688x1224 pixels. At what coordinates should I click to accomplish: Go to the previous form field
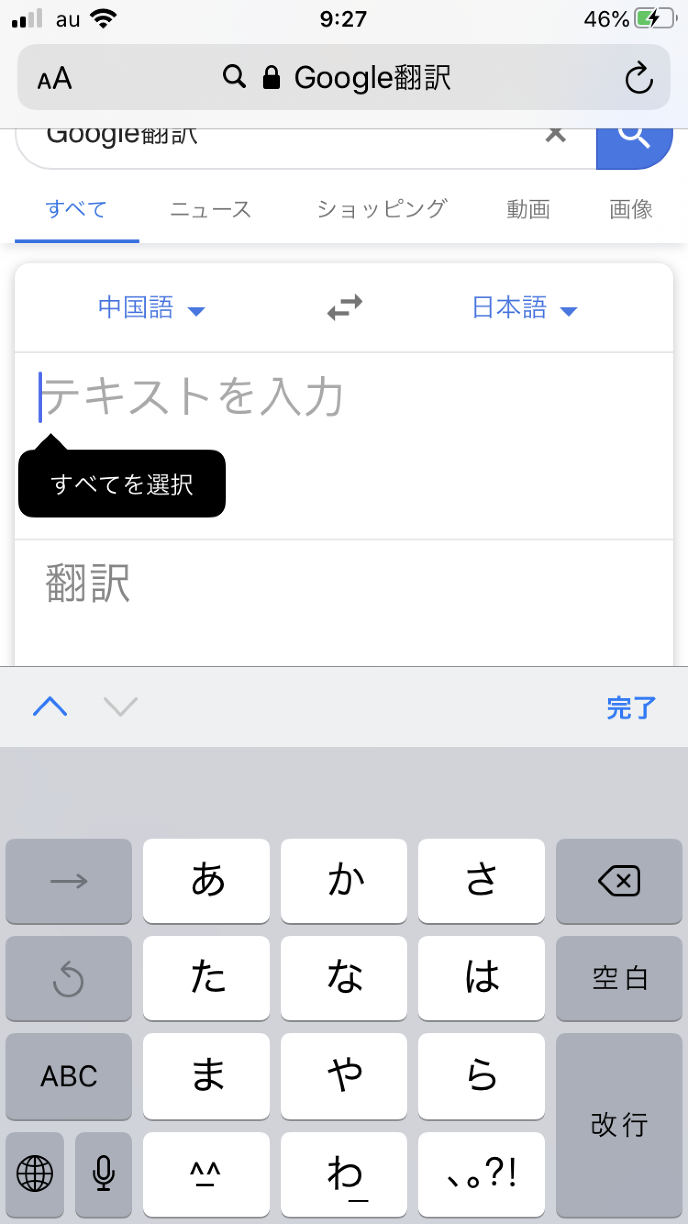(x=50, y=707)
